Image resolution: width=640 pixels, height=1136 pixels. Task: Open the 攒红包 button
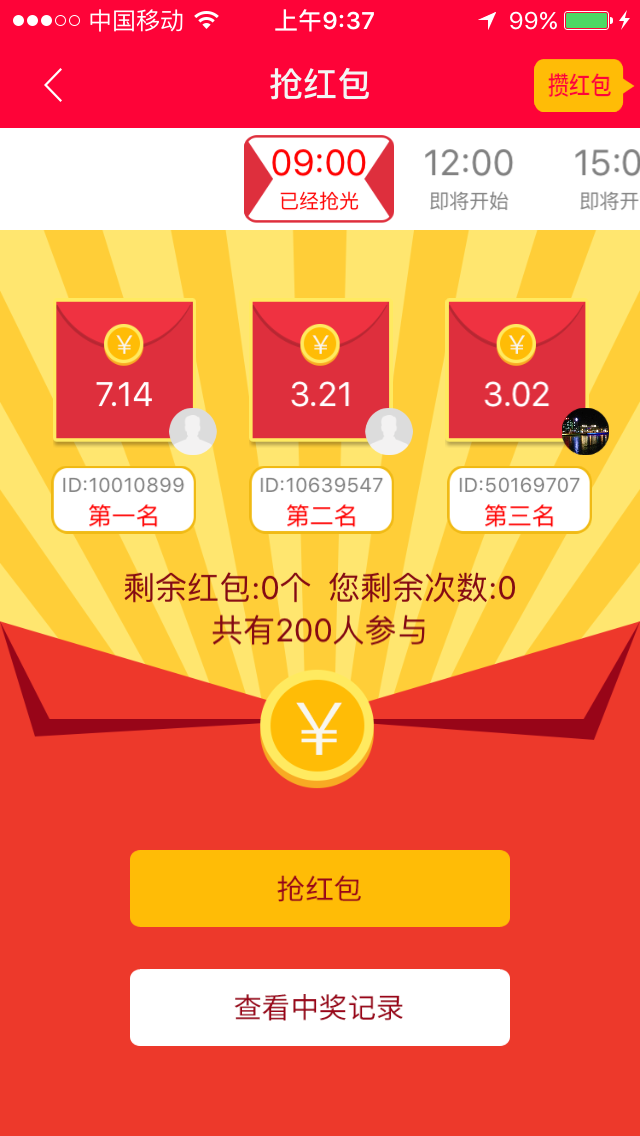pyautogui.click(x=580, y=85)
